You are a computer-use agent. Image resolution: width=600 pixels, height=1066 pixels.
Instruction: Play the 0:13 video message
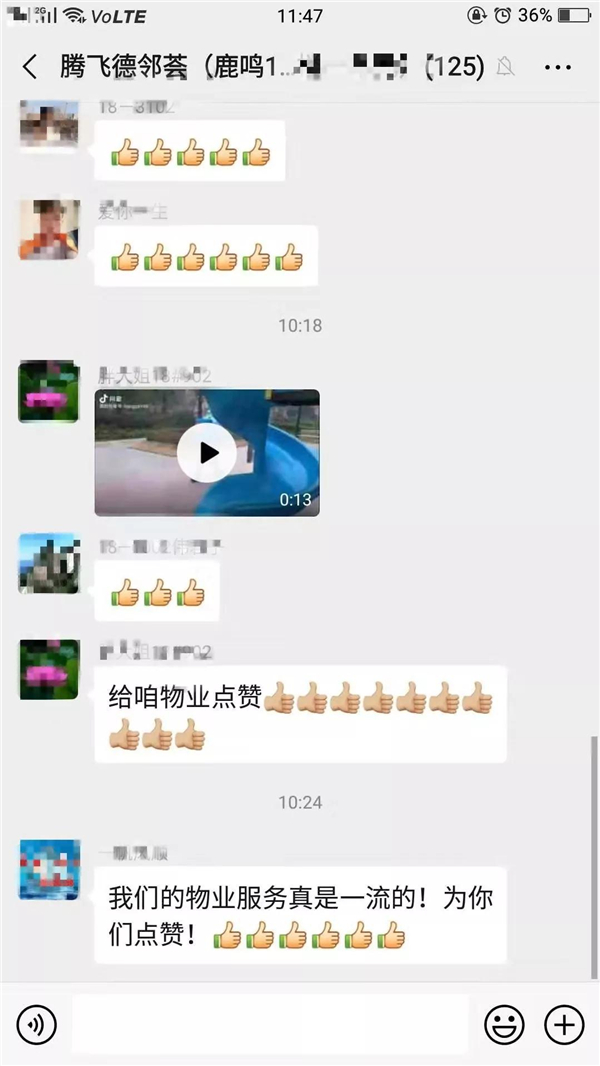coord(207,452)
